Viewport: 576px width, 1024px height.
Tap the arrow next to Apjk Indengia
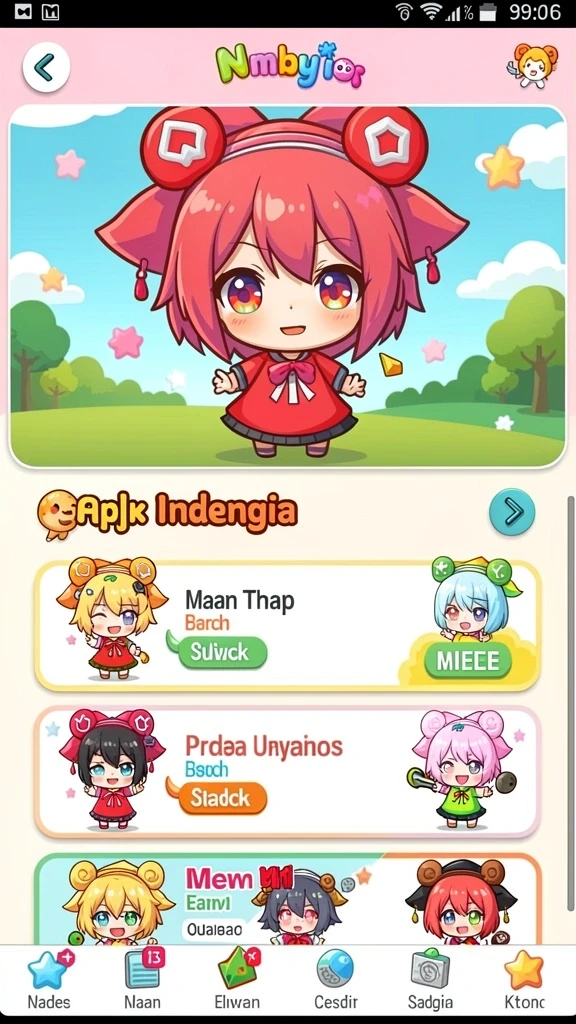pos(512,512)
